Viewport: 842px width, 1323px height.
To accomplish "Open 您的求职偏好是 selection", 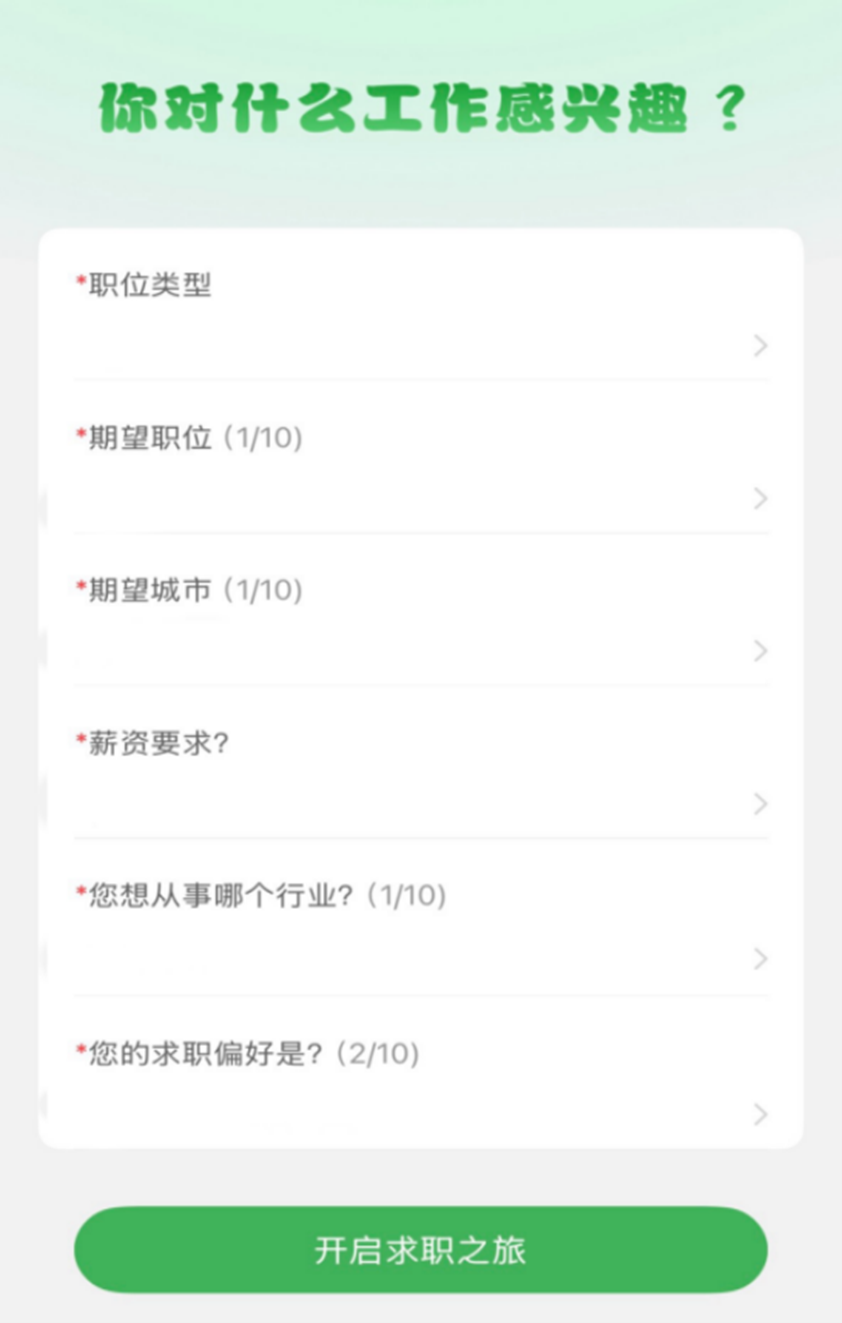I will (420, 1113).
